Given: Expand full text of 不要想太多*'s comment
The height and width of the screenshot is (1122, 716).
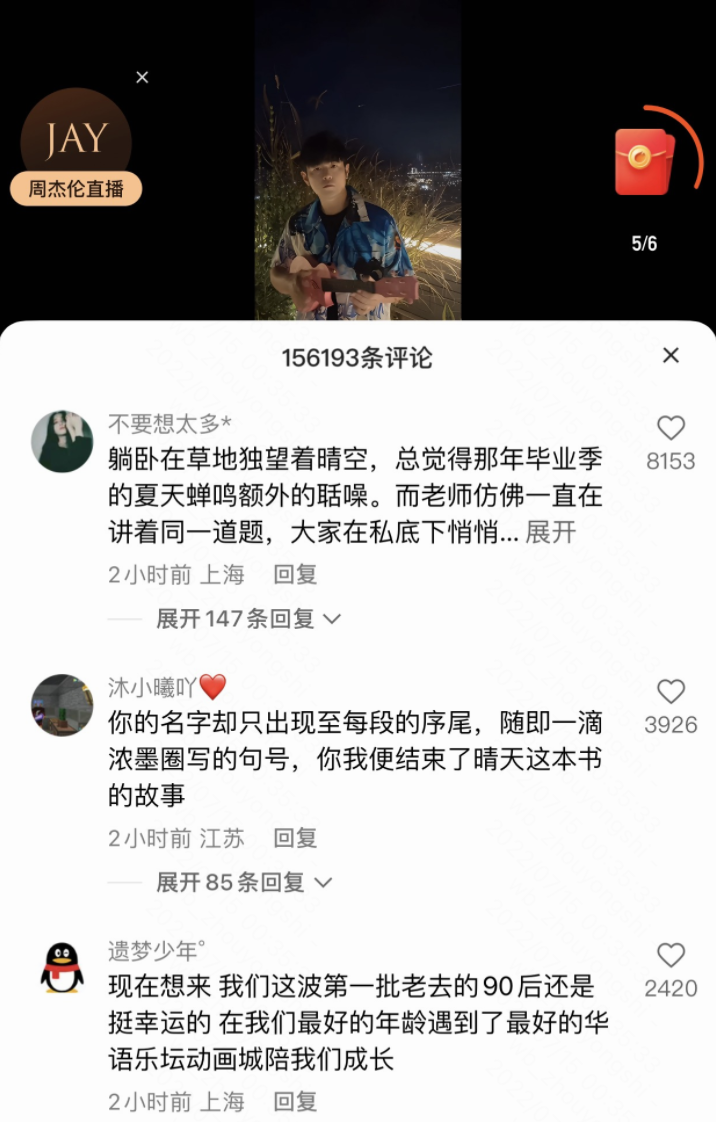Looking at the screenshot, I should 551,533.
